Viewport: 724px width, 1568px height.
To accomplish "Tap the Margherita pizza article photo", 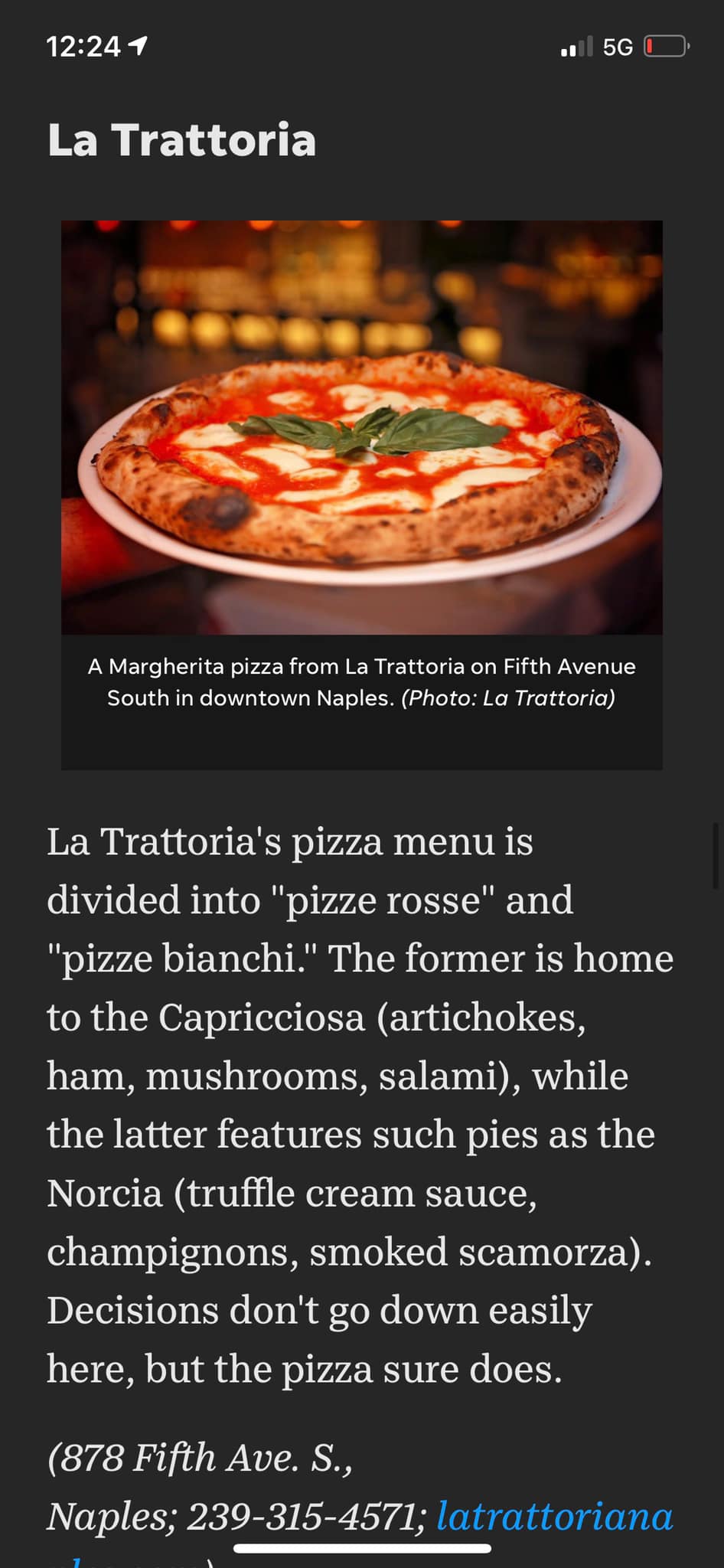I will tap(362, 427).
